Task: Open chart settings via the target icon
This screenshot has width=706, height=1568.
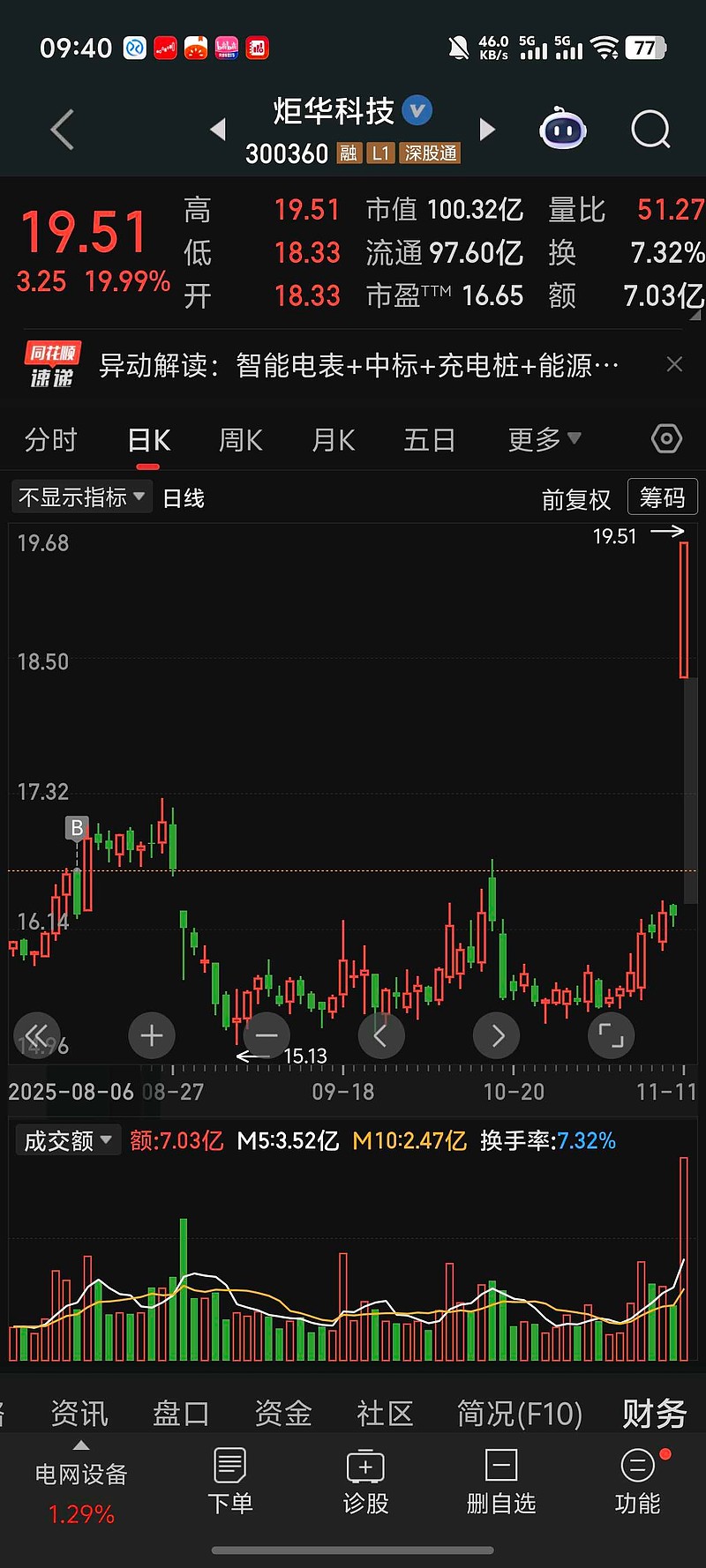Action: (666, 438)
